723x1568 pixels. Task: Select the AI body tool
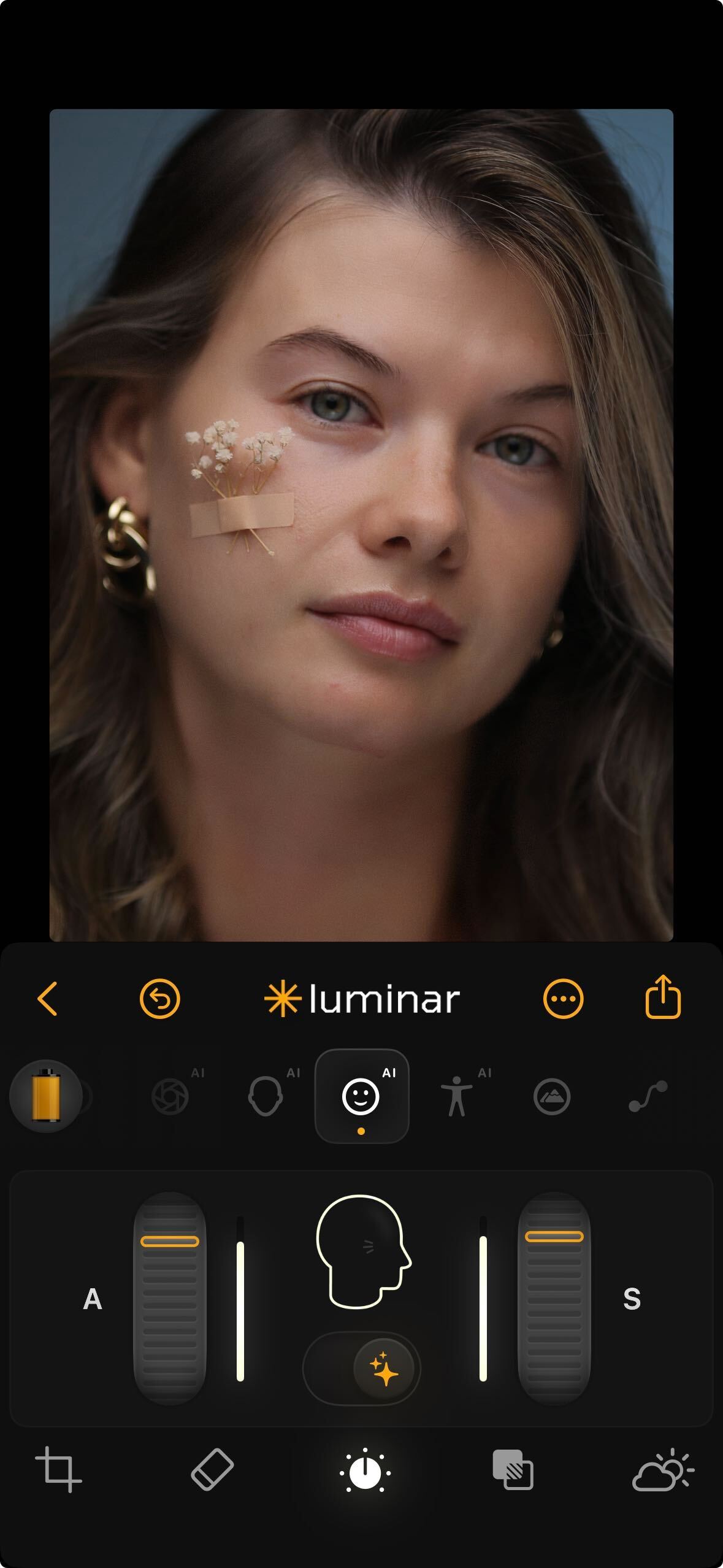coord(457,1096)
